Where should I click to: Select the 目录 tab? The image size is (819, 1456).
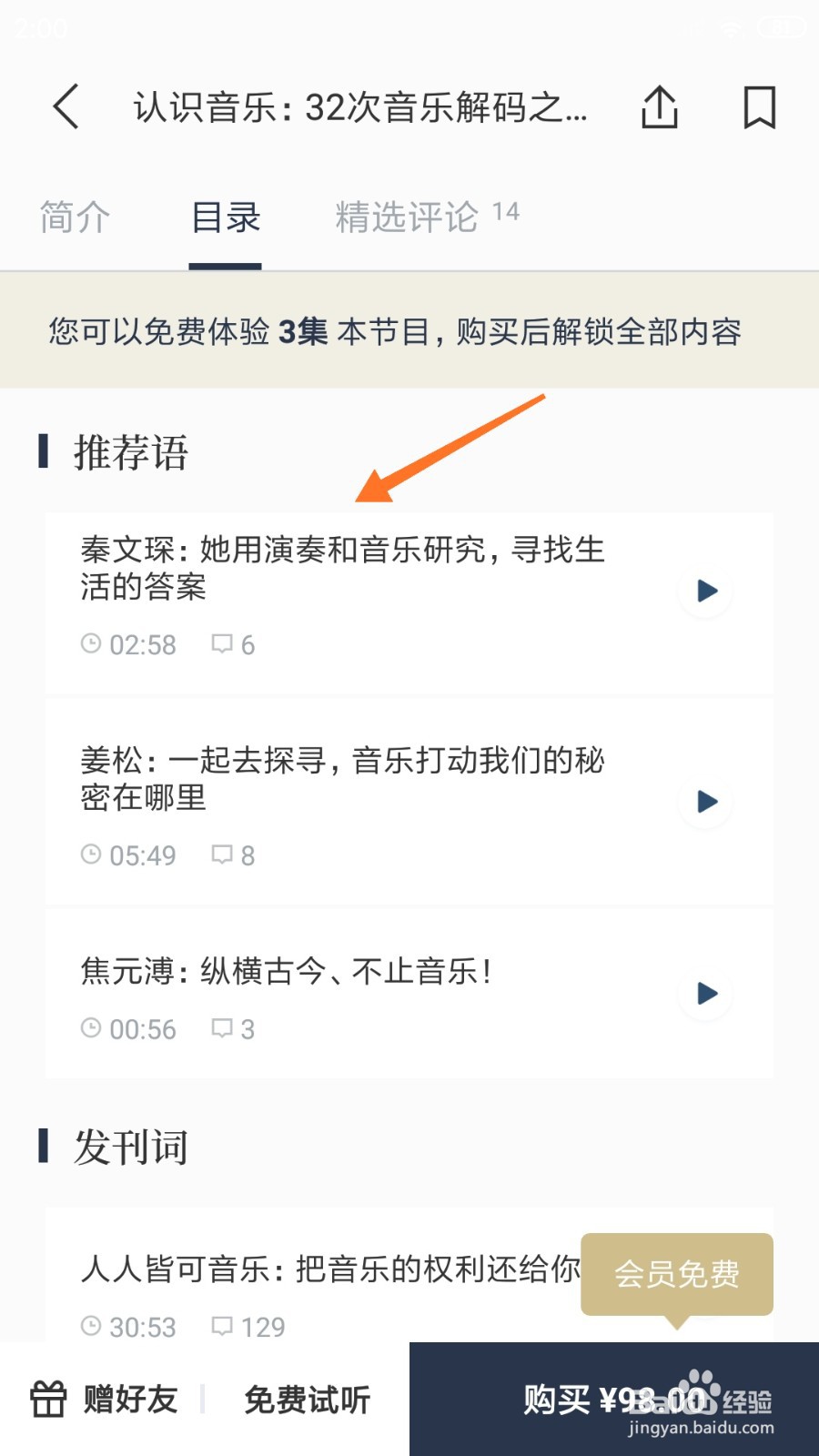(225, 217)
